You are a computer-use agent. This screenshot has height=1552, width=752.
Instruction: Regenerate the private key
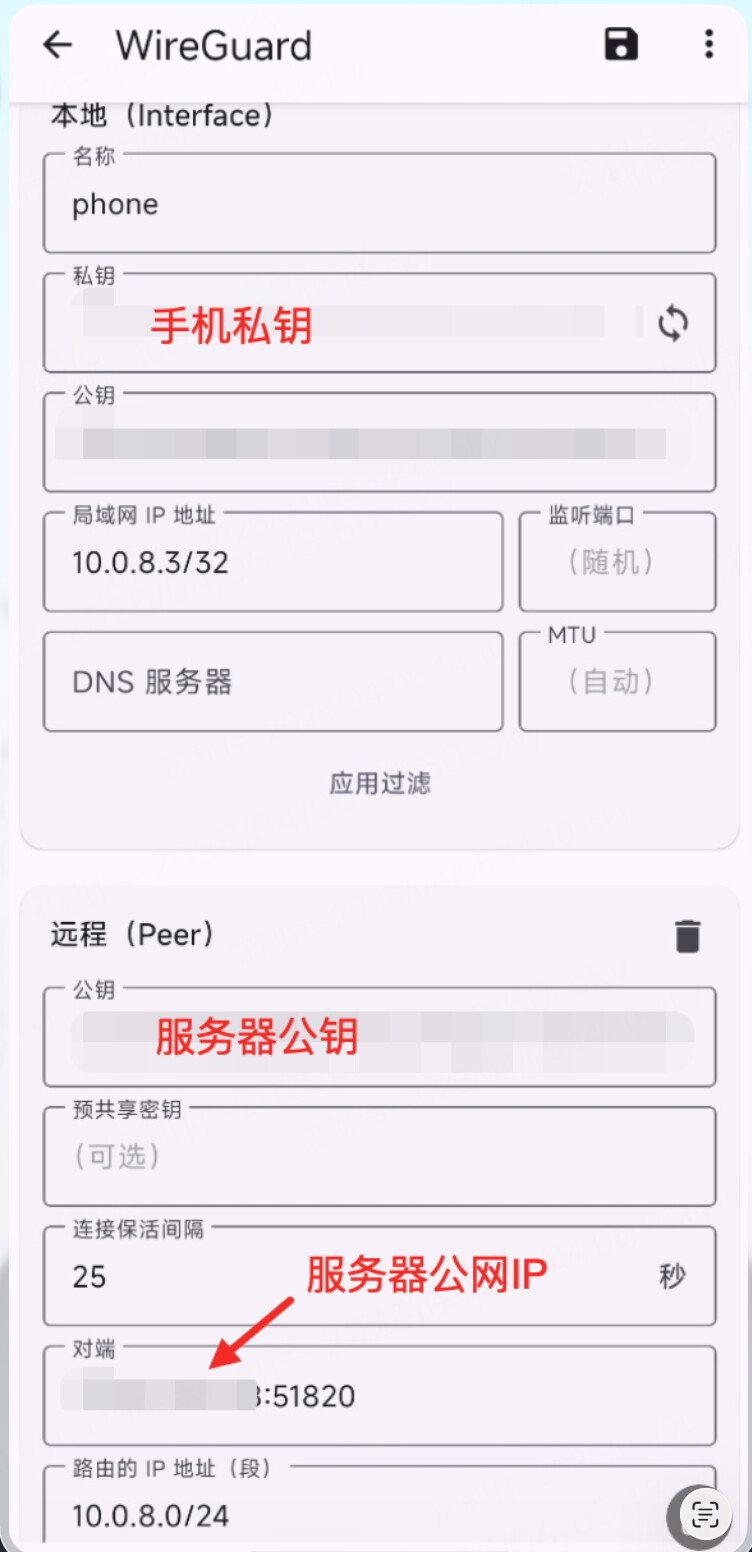[x=673, y=324]
